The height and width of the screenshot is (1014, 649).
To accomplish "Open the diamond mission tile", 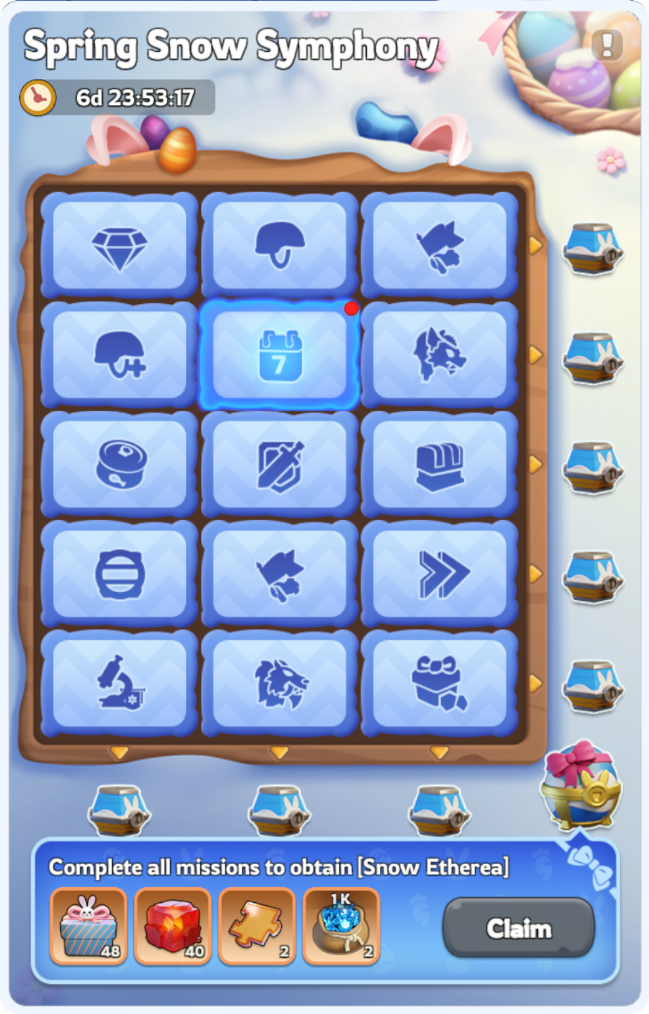I will tap(119, 245).
